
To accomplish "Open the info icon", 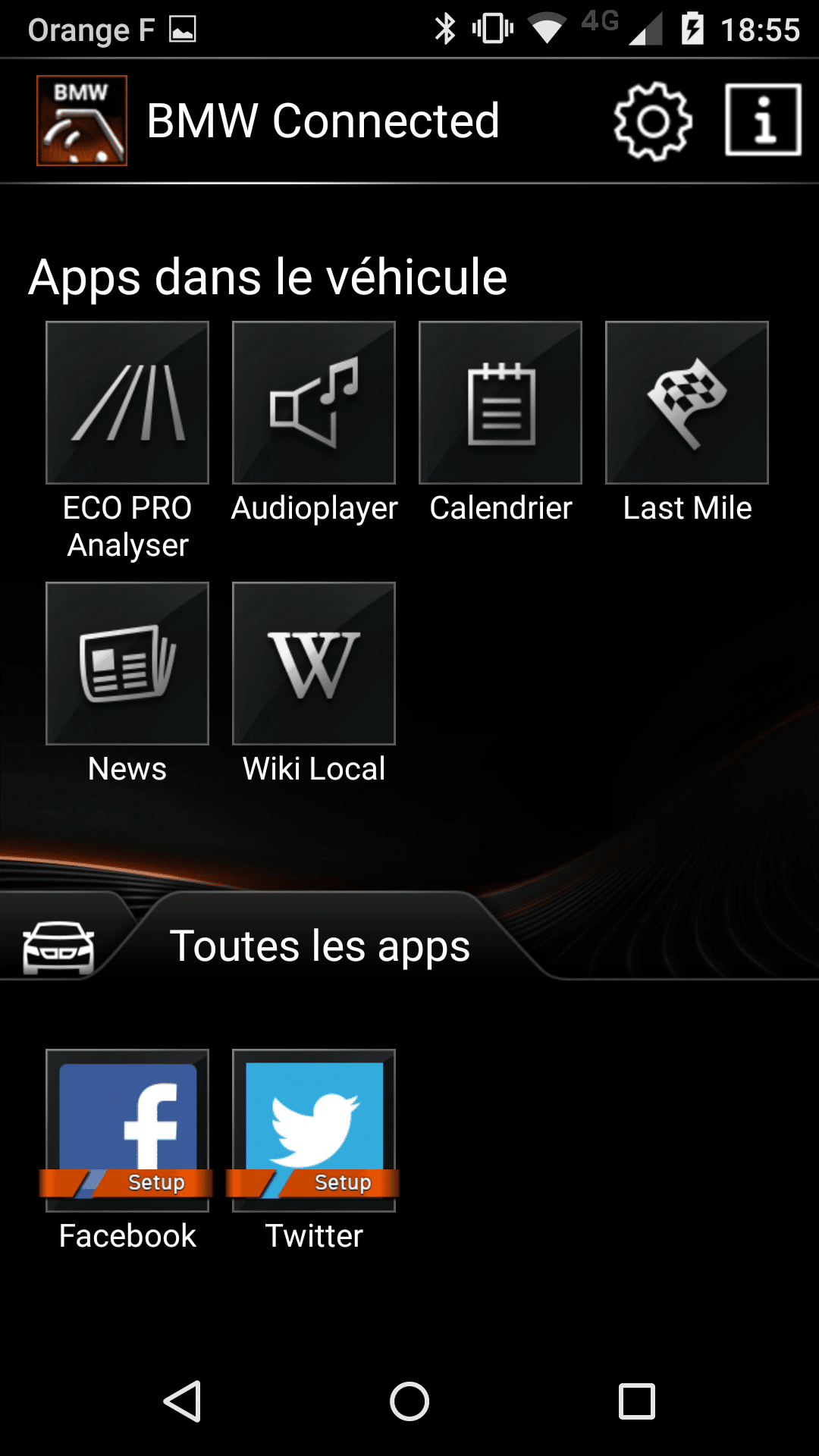I will pos(763,121).
